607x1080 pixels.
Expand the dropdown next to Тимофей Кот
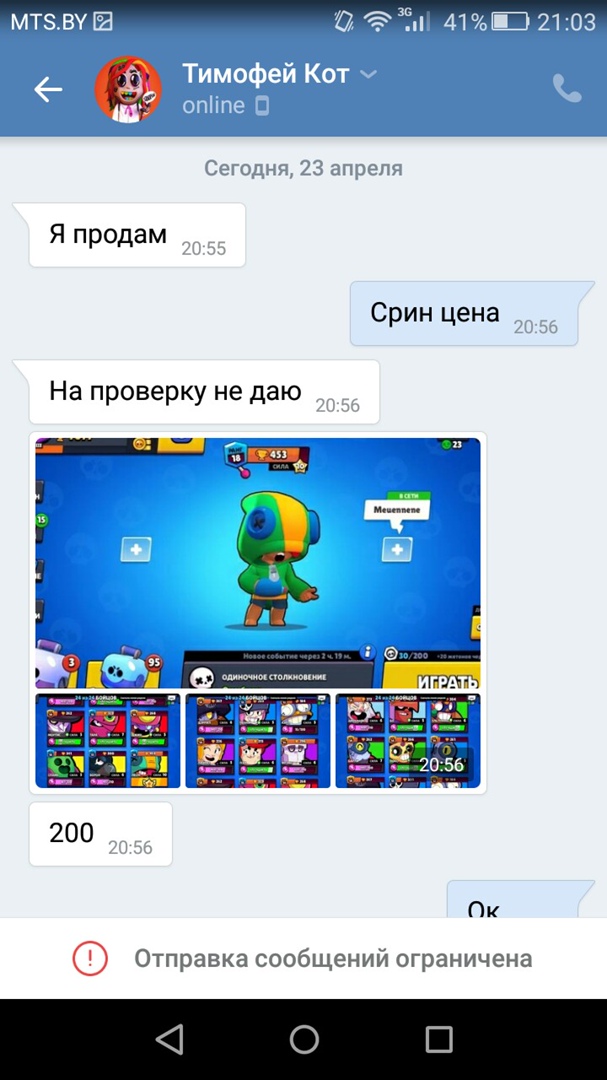pyautogui.click(x=368, y=74)
